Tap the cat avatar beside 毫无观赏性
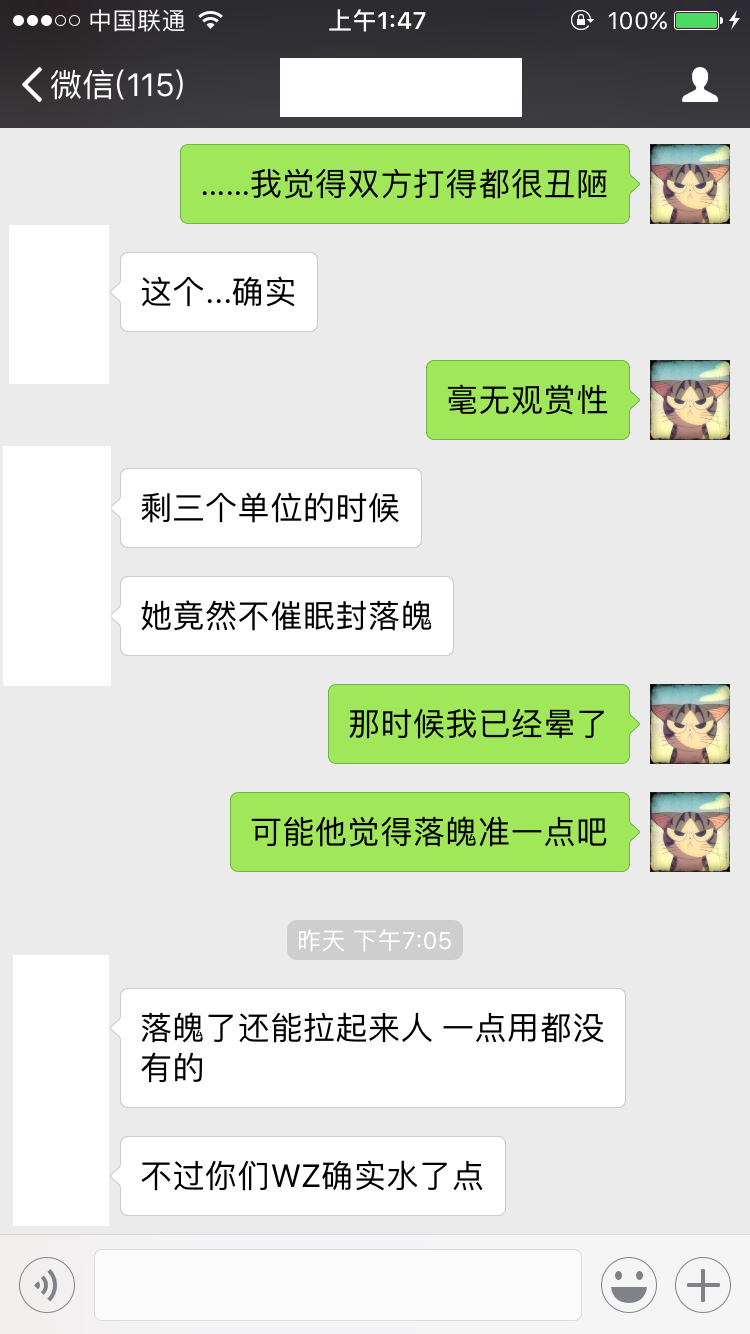 (690, 400)
